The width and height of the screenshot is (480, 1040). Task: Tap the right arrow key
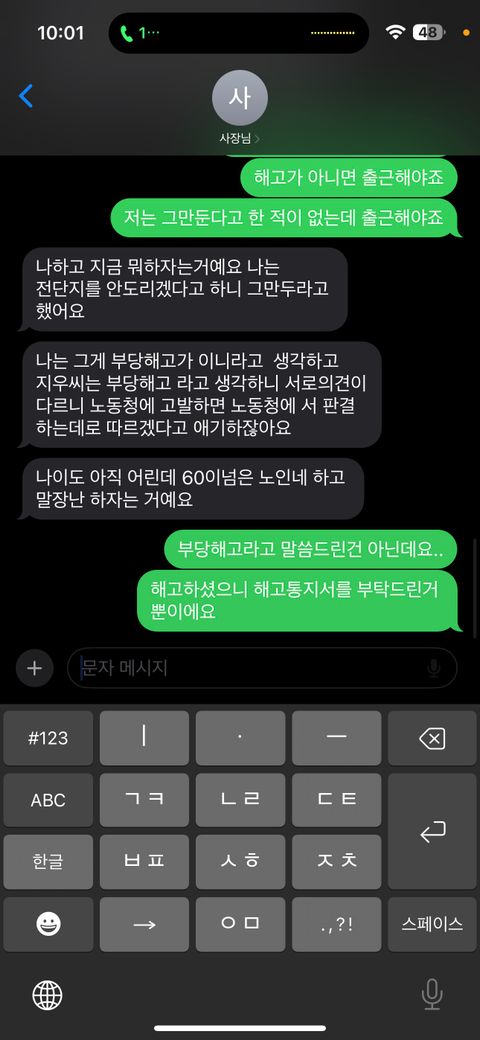coord(144,924)
